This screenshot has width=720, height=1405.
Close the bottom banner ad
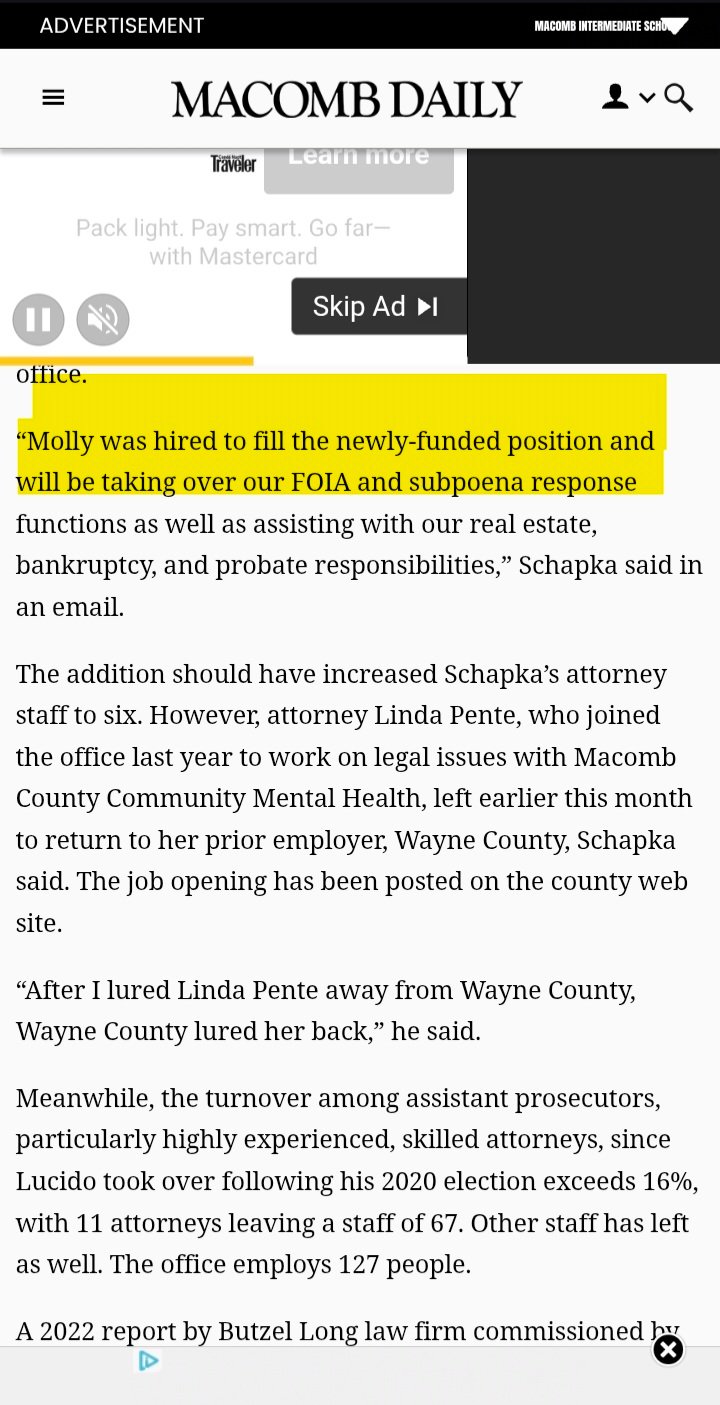(668, 1350)
